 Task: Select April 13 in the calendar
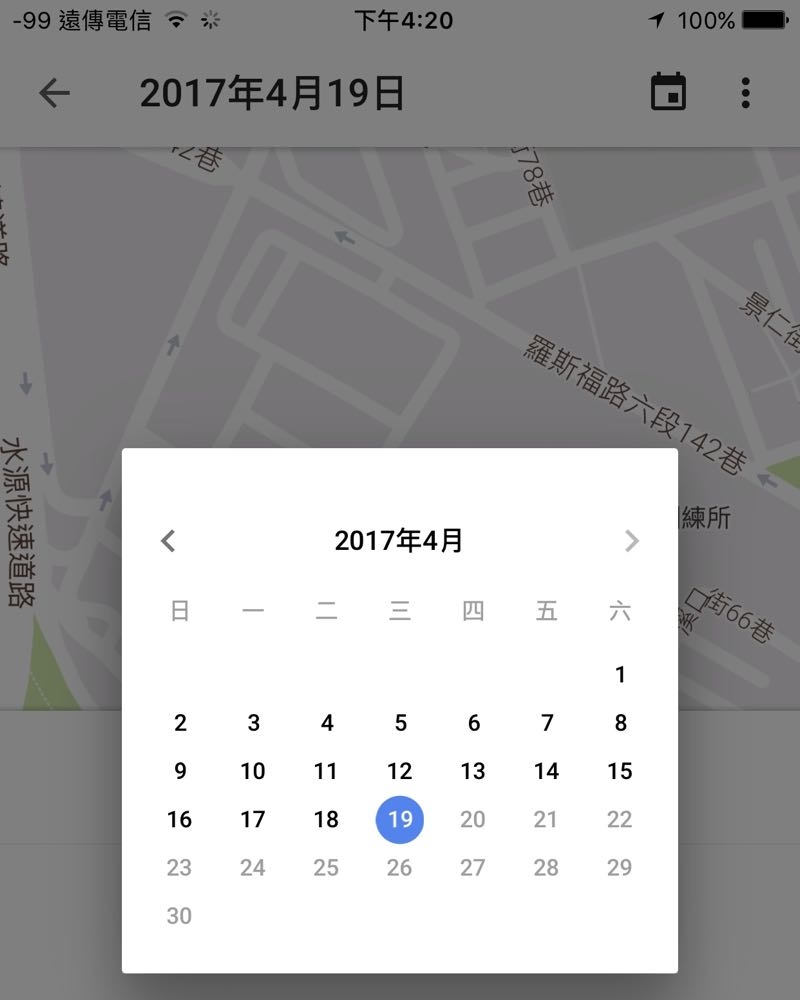(x=473, y=771)
